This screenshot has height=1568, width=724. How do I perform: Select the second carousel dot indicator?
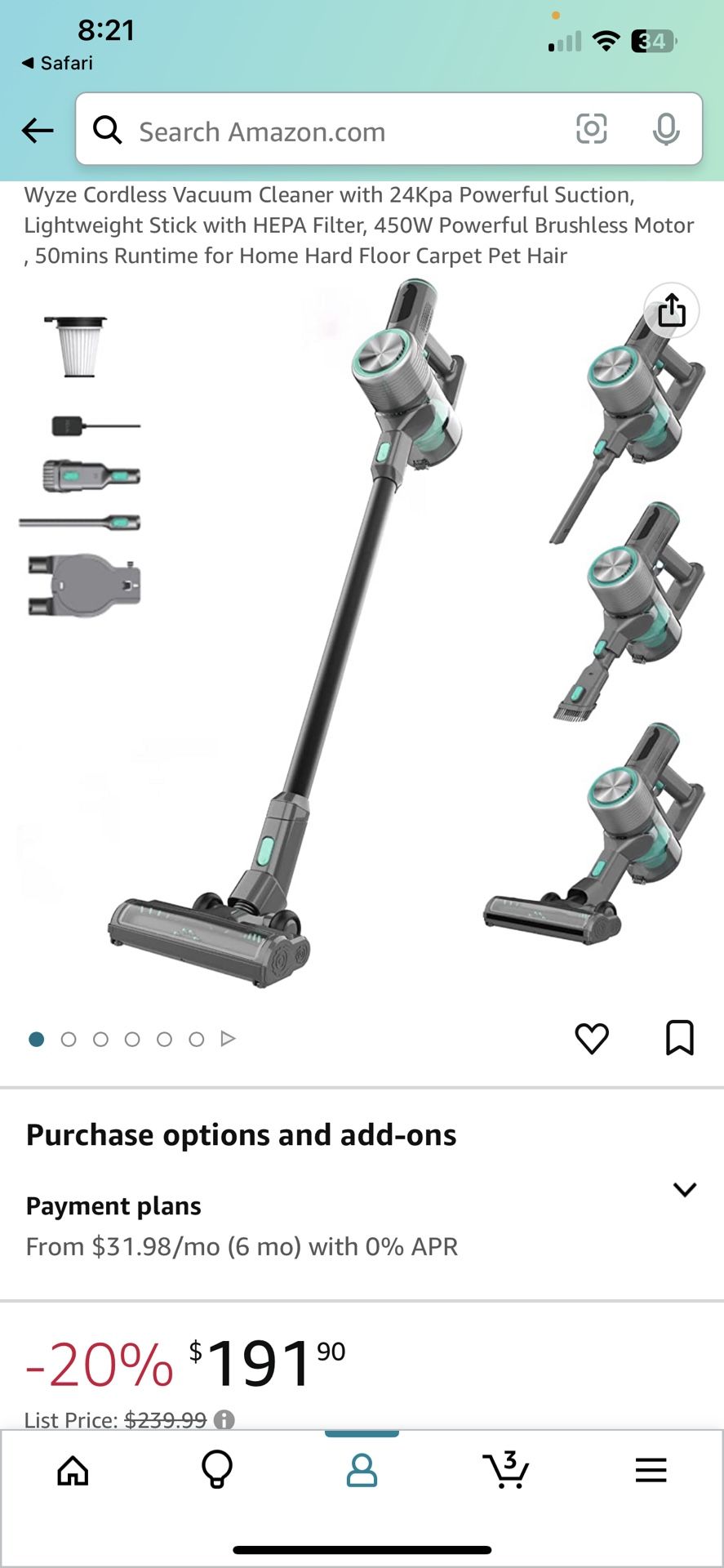pos(69,1039)
